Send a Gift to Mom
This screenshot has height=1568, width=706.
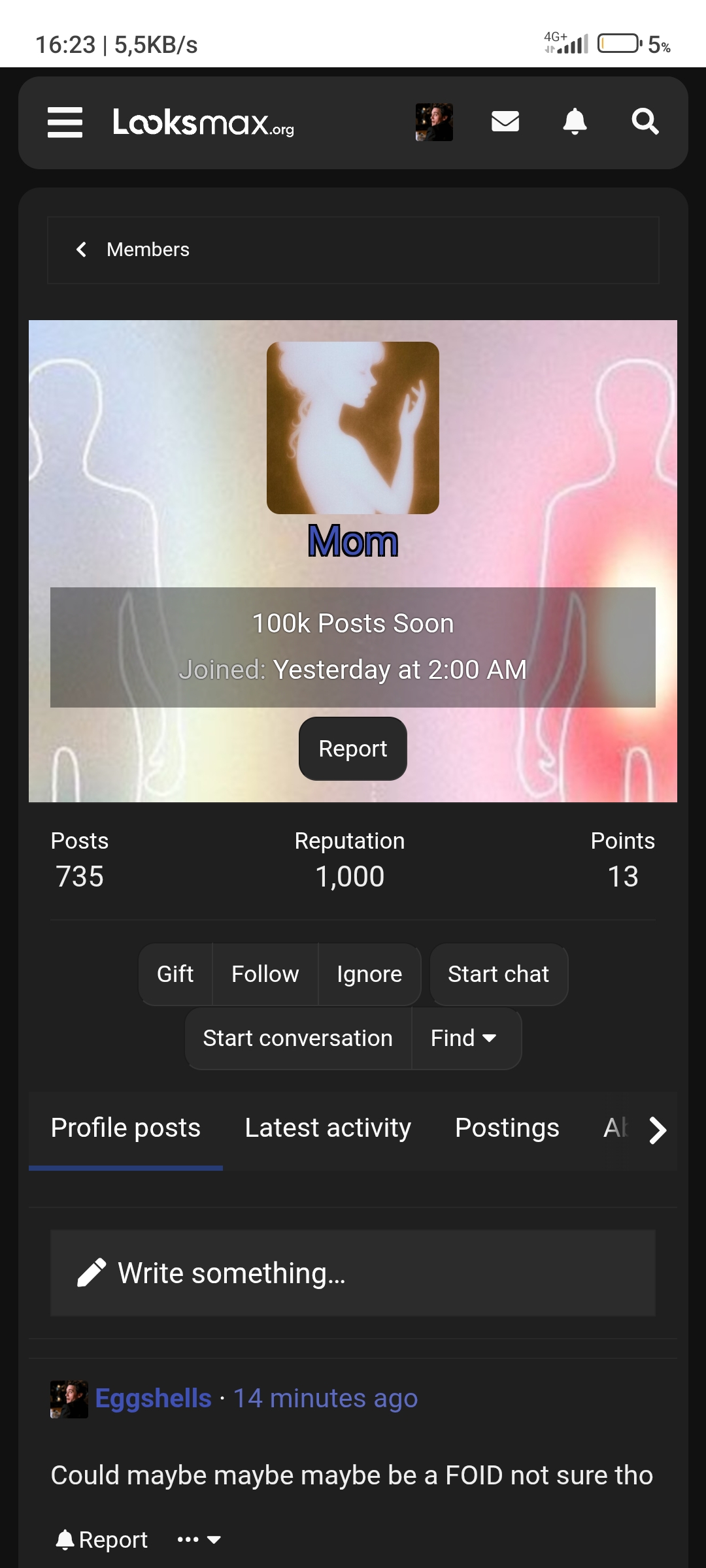click(x=175, y=974)
